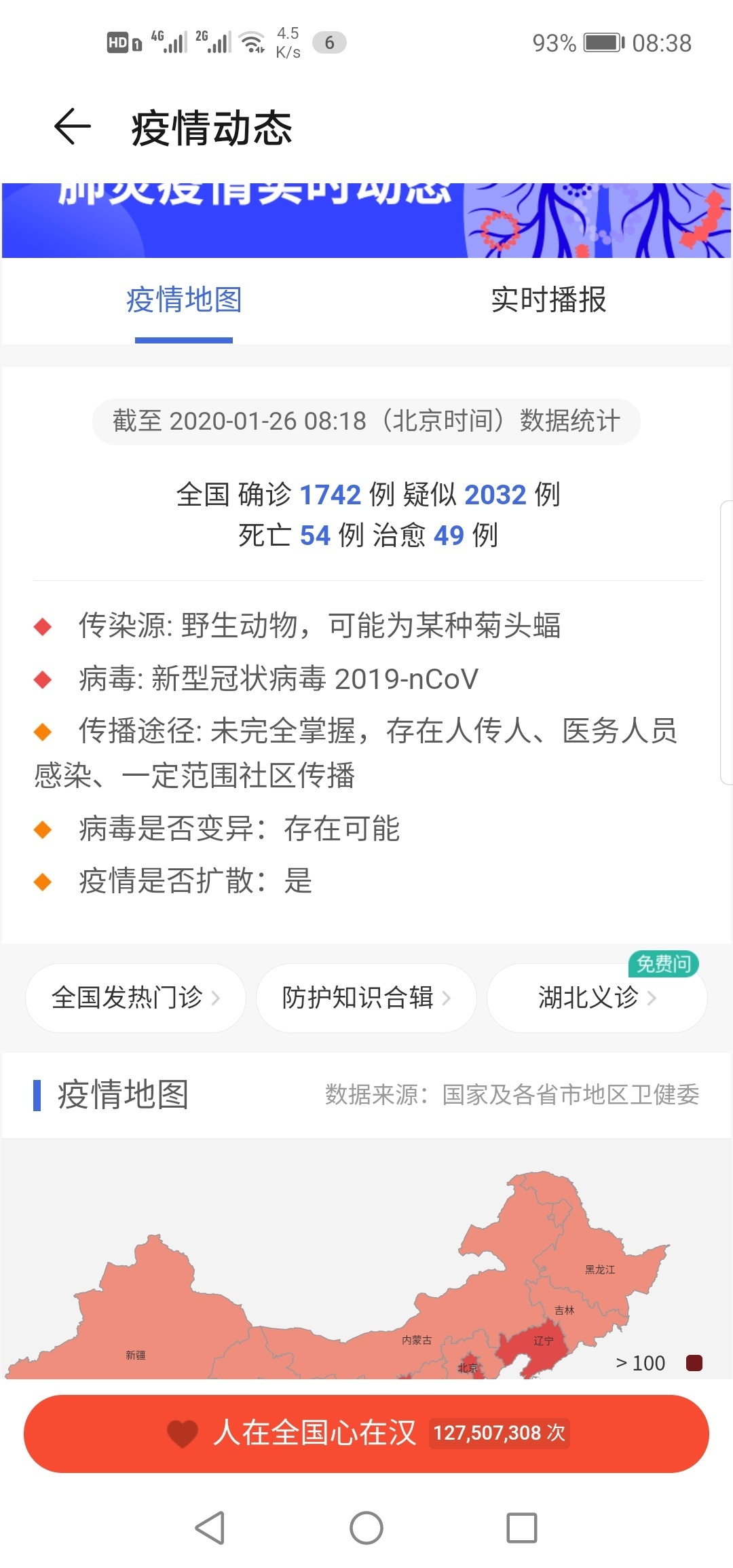This screenshot has width=733, height=1568.
Task: Open the 肺炎疫情实时动态 banner
Action: (x=366, y=219)
